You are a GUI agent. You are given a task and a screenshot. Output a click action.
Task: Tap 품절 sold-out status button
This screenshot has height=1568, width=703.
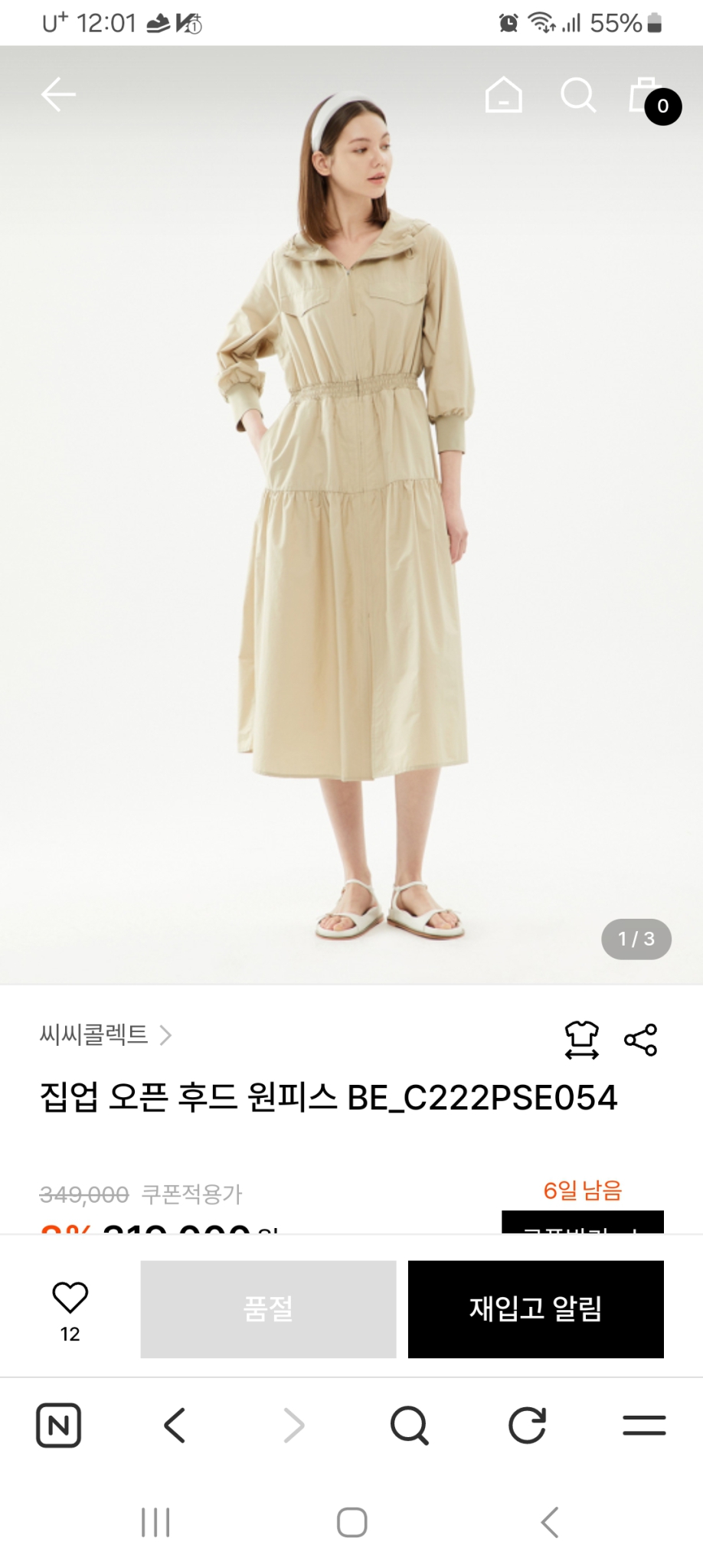pyautogui.click(x=267, y=1305)
